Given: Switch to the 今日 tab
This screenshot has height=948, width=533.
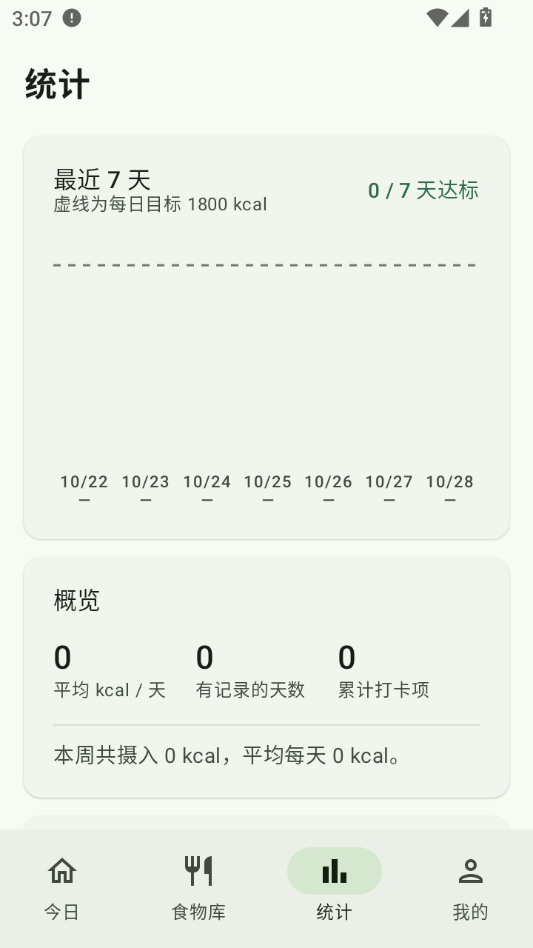Looking at the screenshot, I should pyautogui.click(x=62, y=887).
